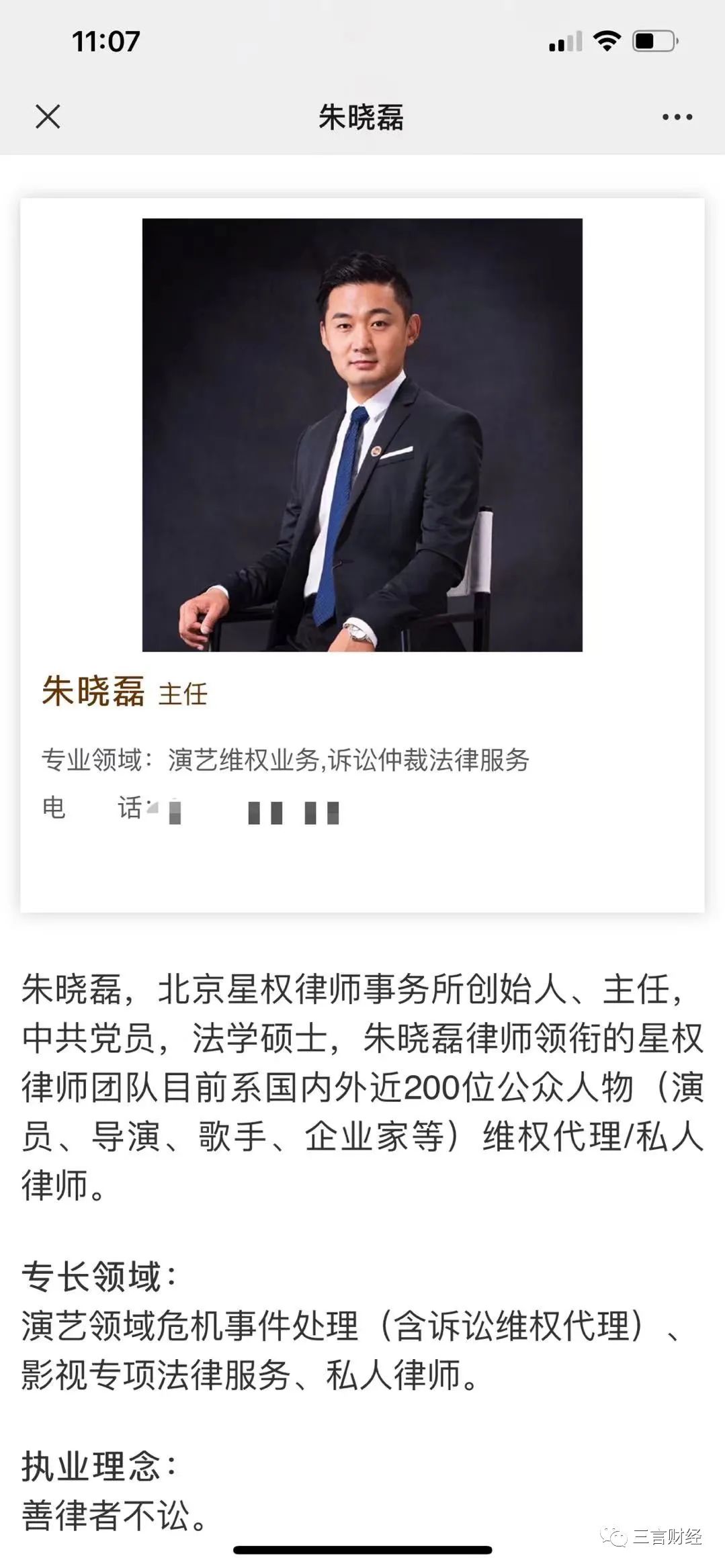725x1568 pixels.
Task: Tap the cellular signal strength icon
Action: click(562, 42)
